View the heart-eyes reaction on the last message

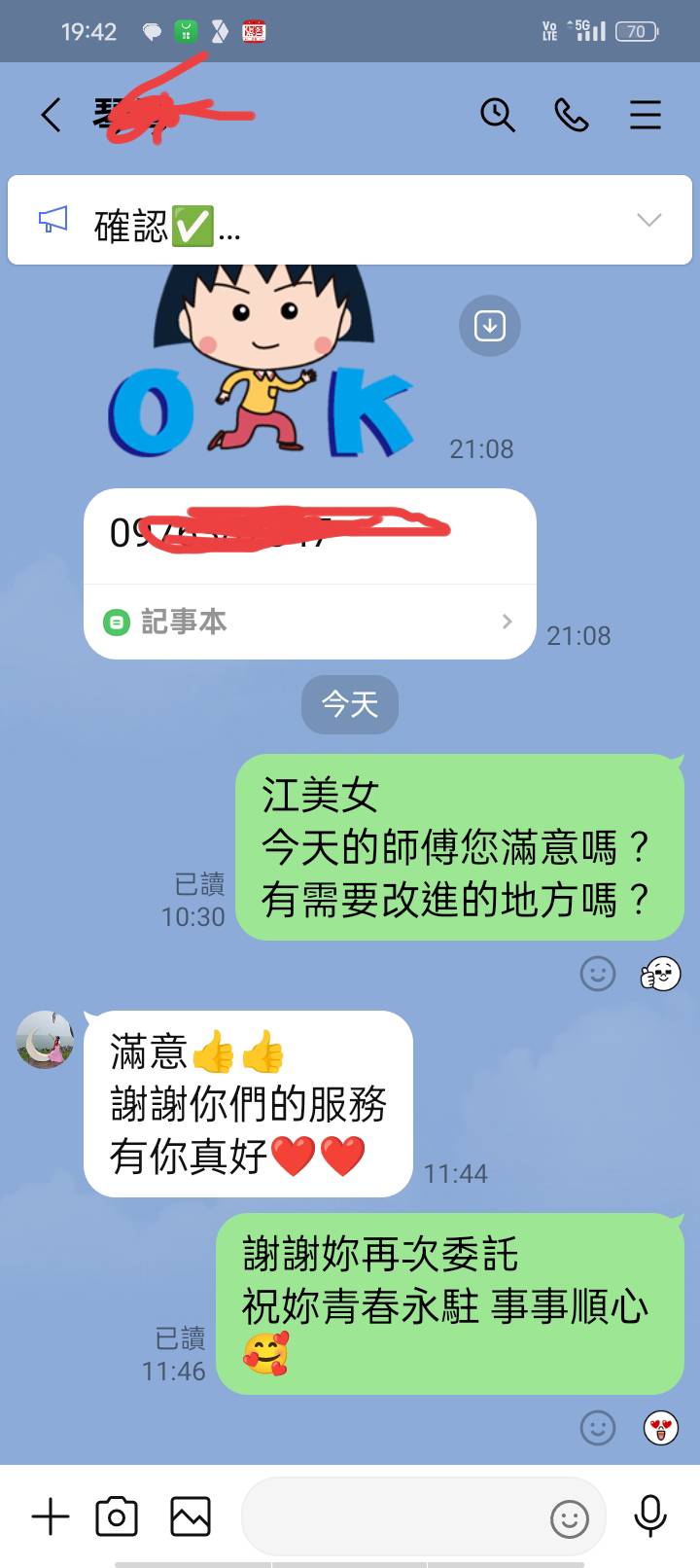[x=661, y=1428]
